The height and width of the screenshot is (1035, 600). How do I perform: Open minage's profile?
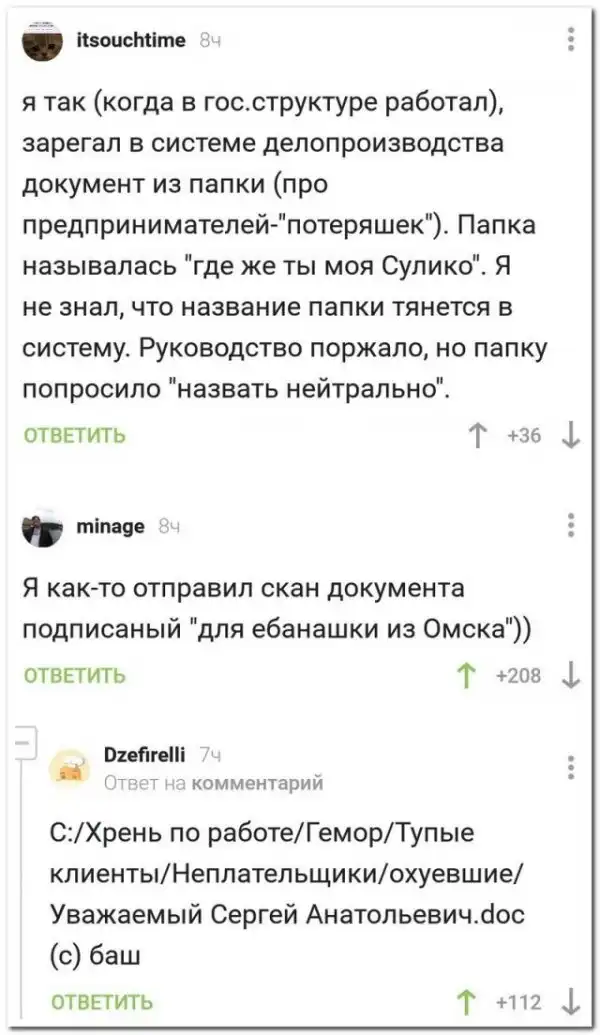110,525
